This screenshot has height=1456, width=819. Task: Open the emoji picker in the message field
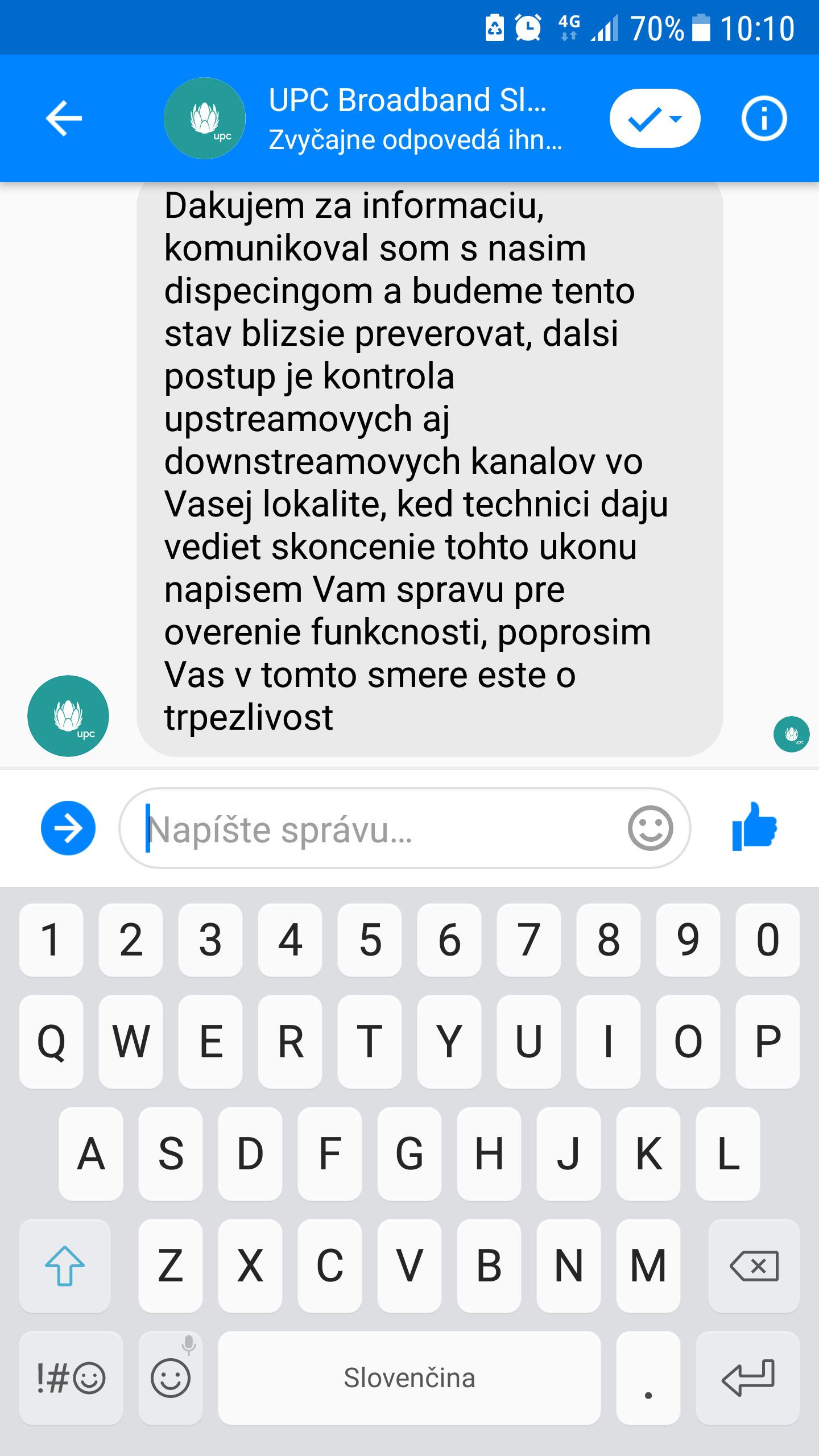[x=650, y=828]
